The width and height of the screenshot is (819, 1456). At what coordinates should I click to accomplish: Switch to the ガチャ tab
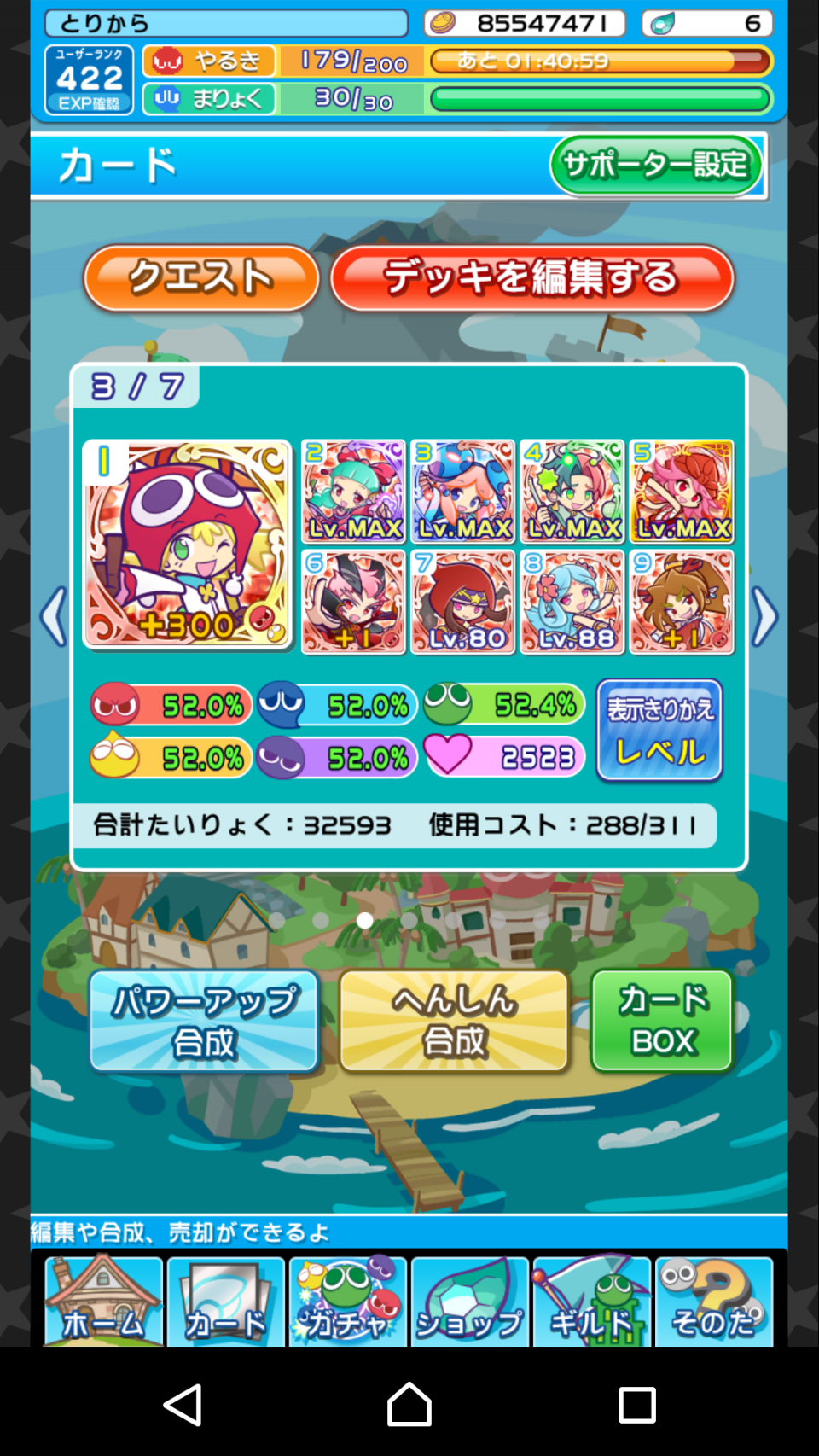347,1302
